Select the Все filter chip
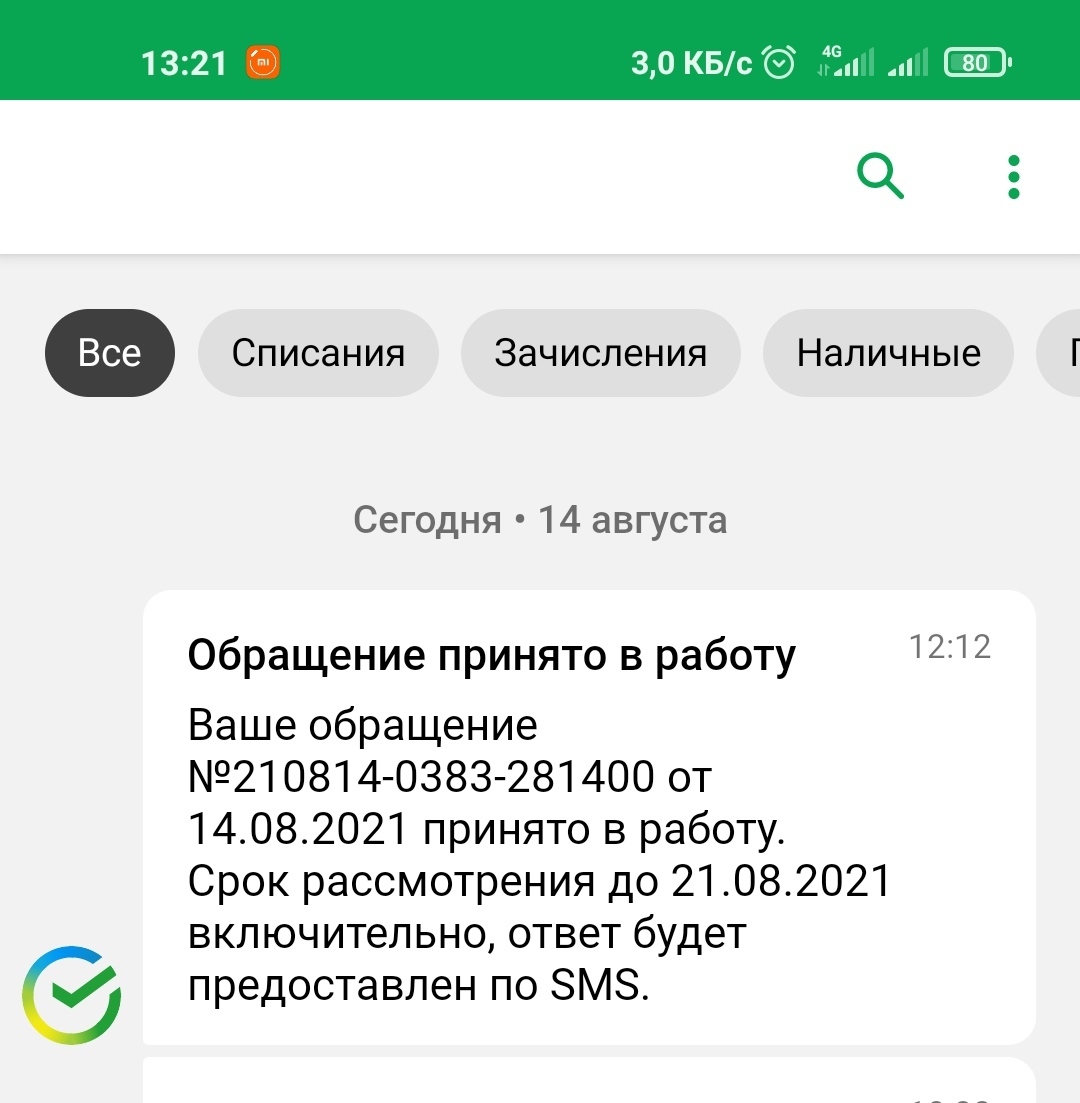The height and width of the screenshot is (1103, 1080). coord(110,353)
